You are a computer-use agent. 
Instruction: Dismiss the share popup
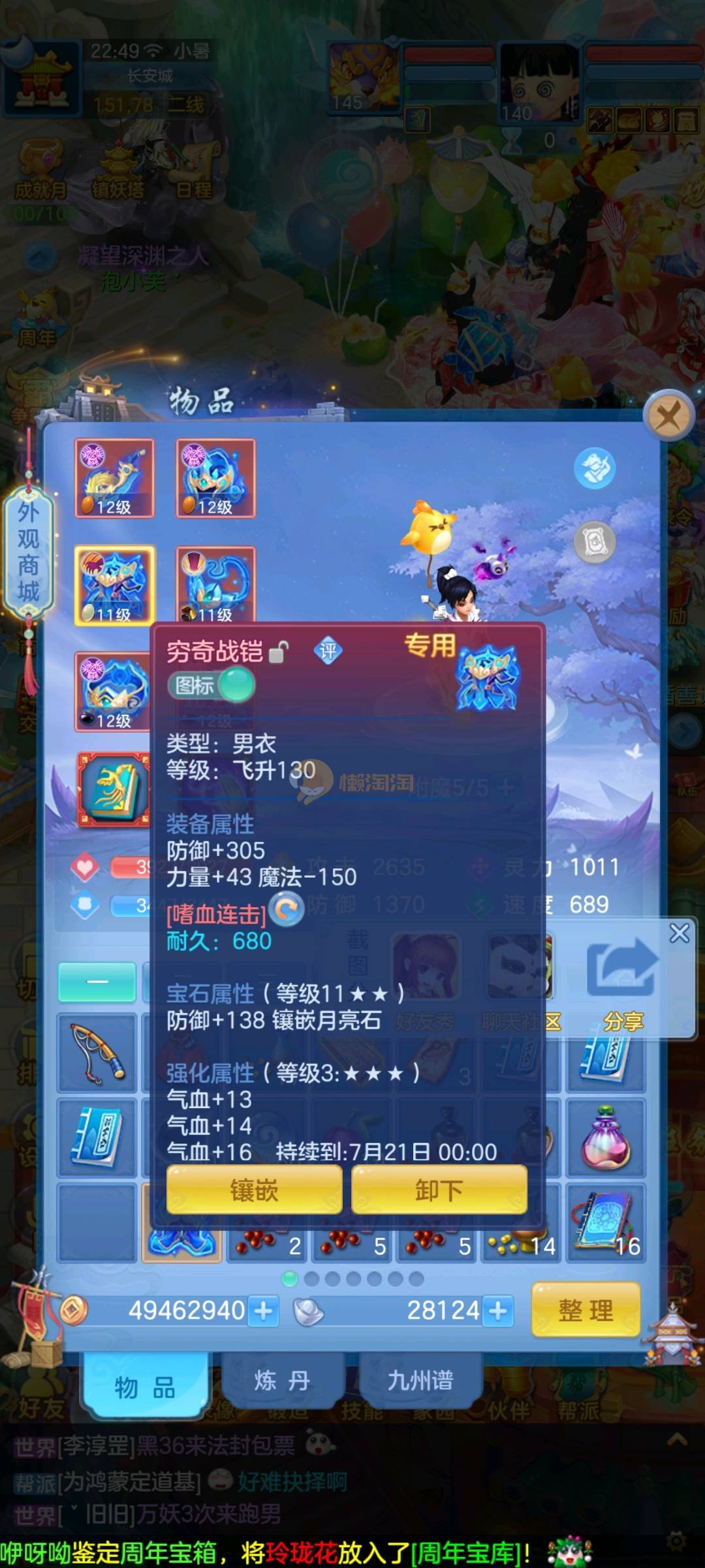[680, 933]
